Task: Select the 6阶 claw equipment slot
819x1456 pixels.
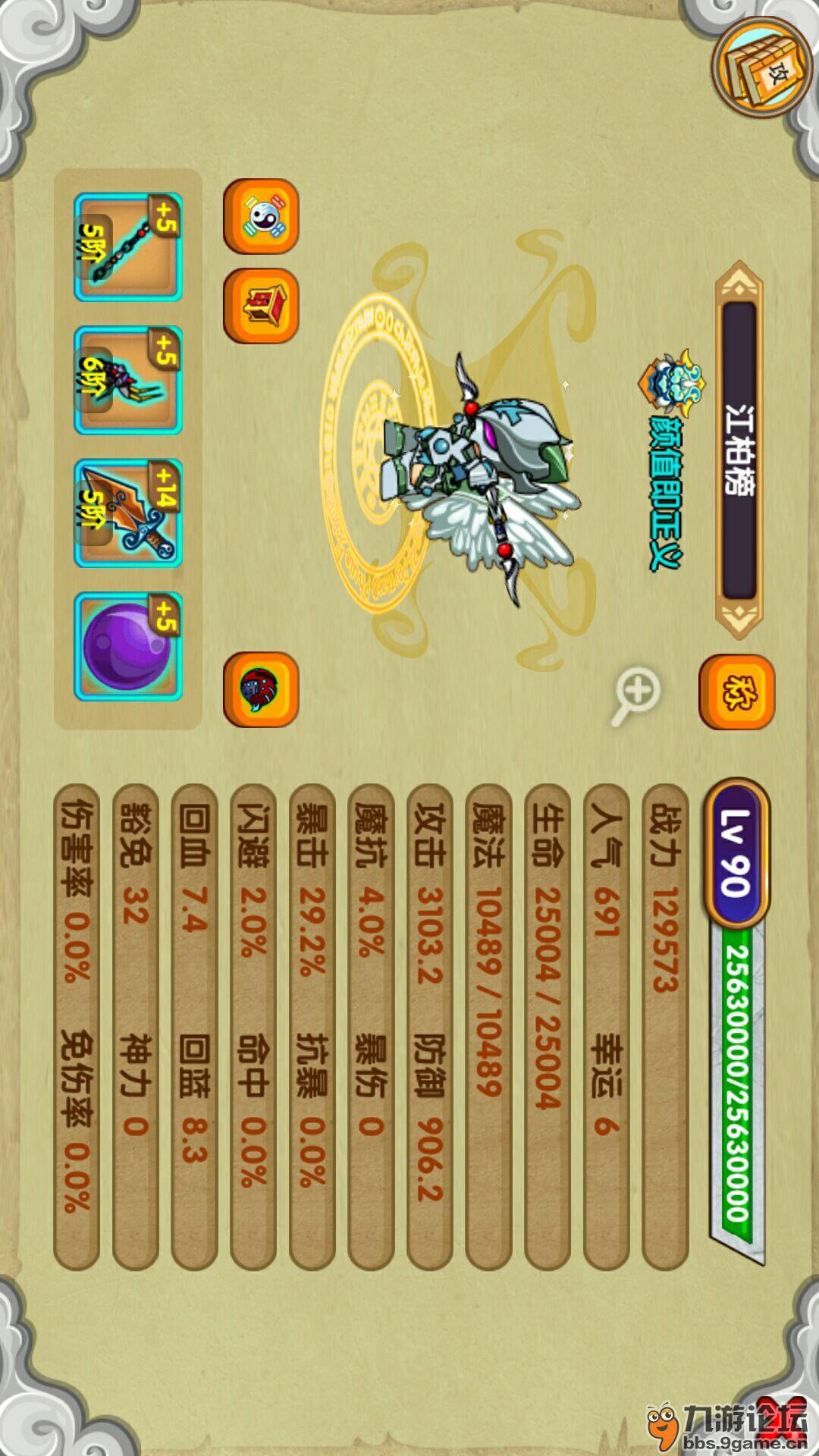Action: click(x=128, y=381)
